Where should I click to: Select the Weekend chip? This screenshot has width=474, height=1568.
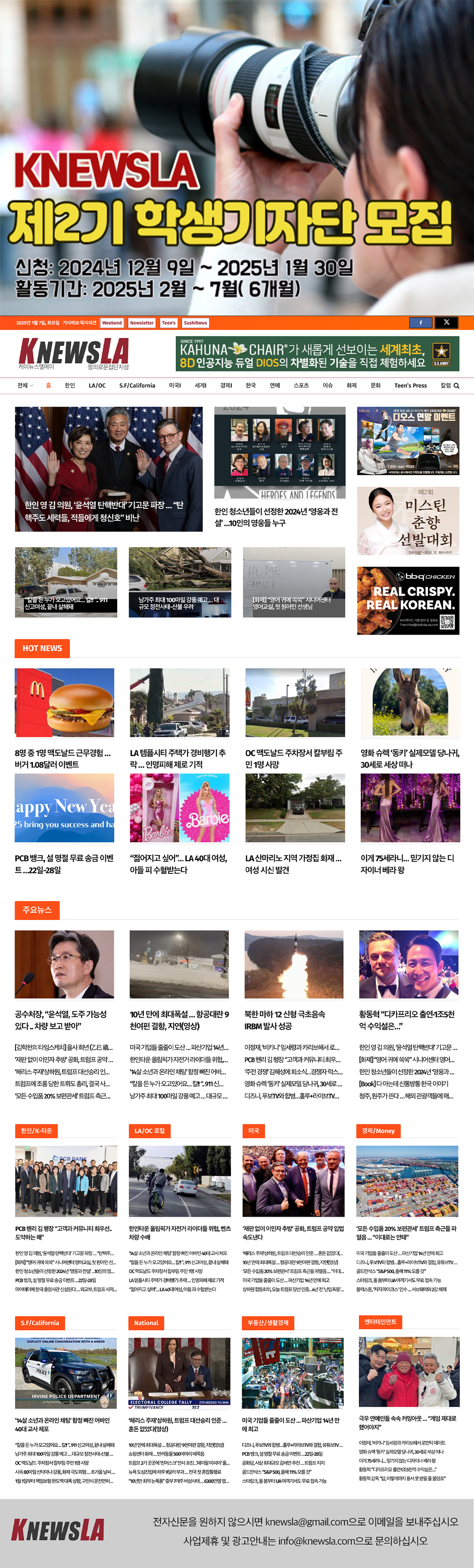112,322
